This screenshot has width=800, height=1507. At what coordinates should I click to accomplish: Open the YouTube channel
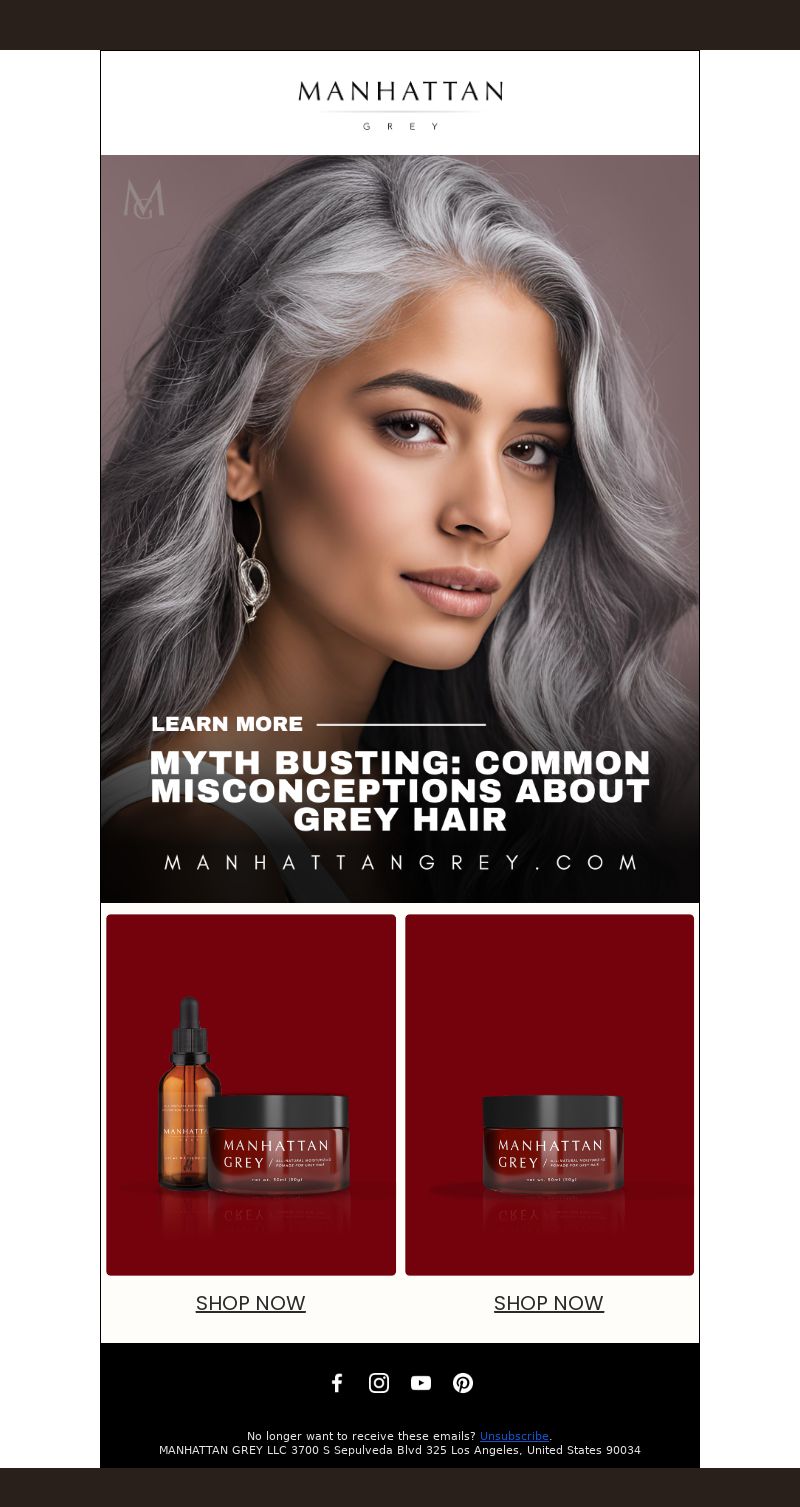coord(421,1383)
